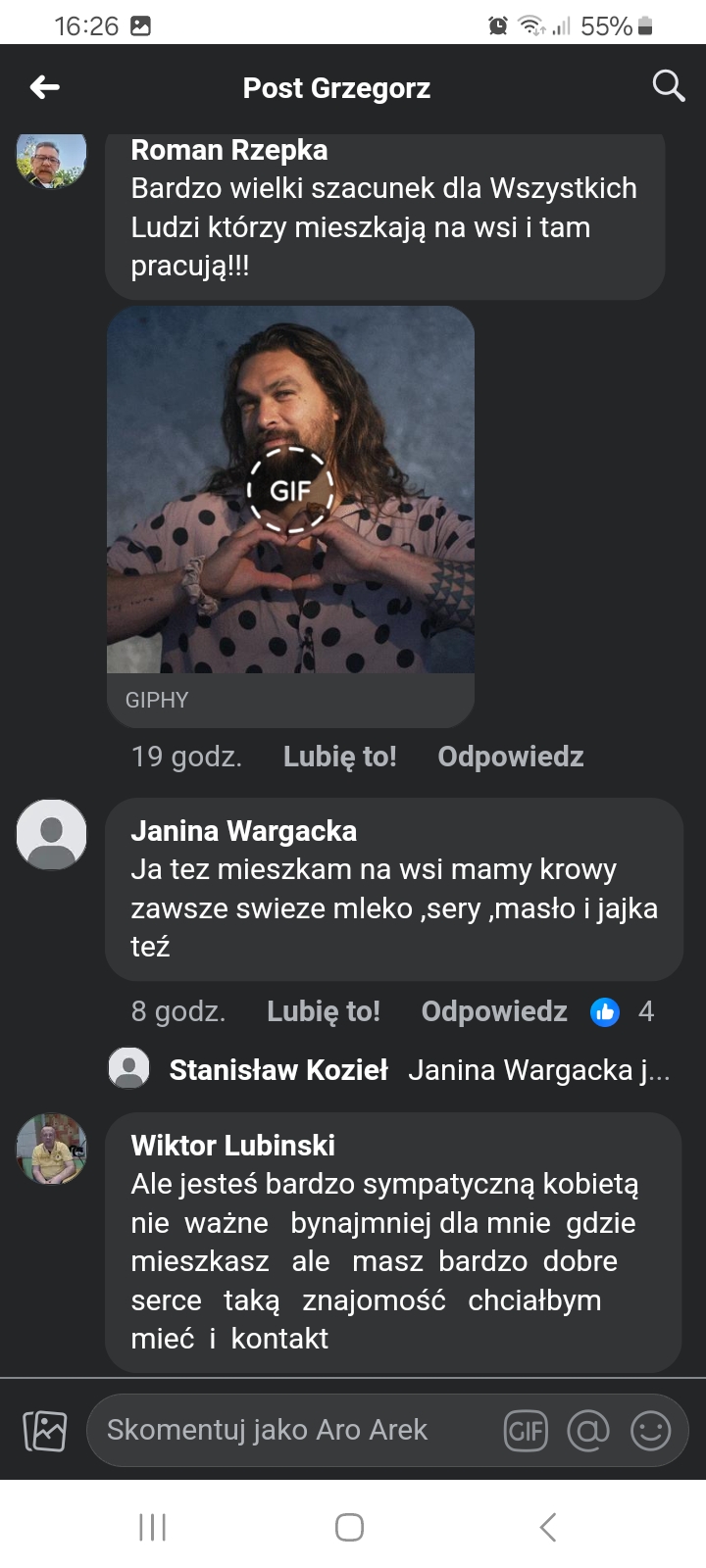This screenshot has width=706, height=1568.
Task: Play the GIPHY GIF in Roman's comment
Action: pos(290,489)
